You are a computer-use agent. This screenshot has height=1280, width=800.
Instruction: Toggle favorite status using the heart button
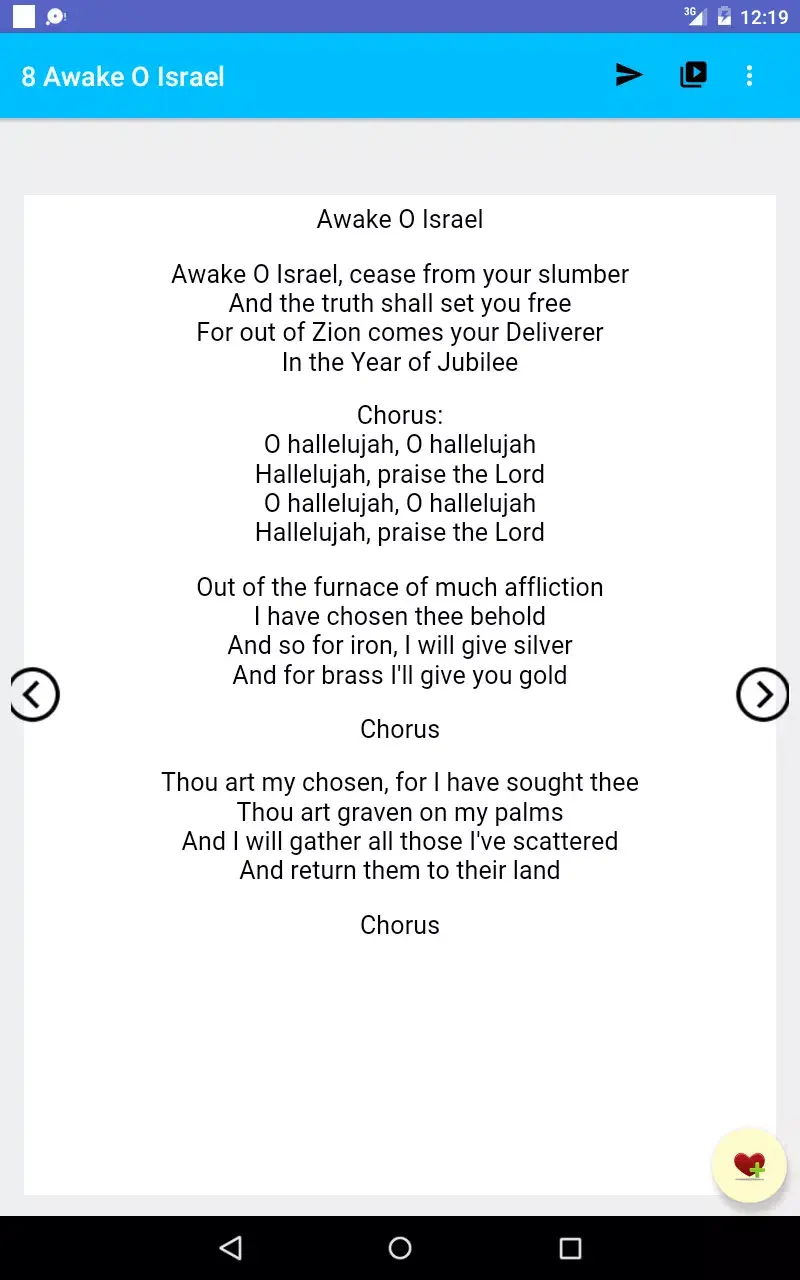coord(749,1164)
